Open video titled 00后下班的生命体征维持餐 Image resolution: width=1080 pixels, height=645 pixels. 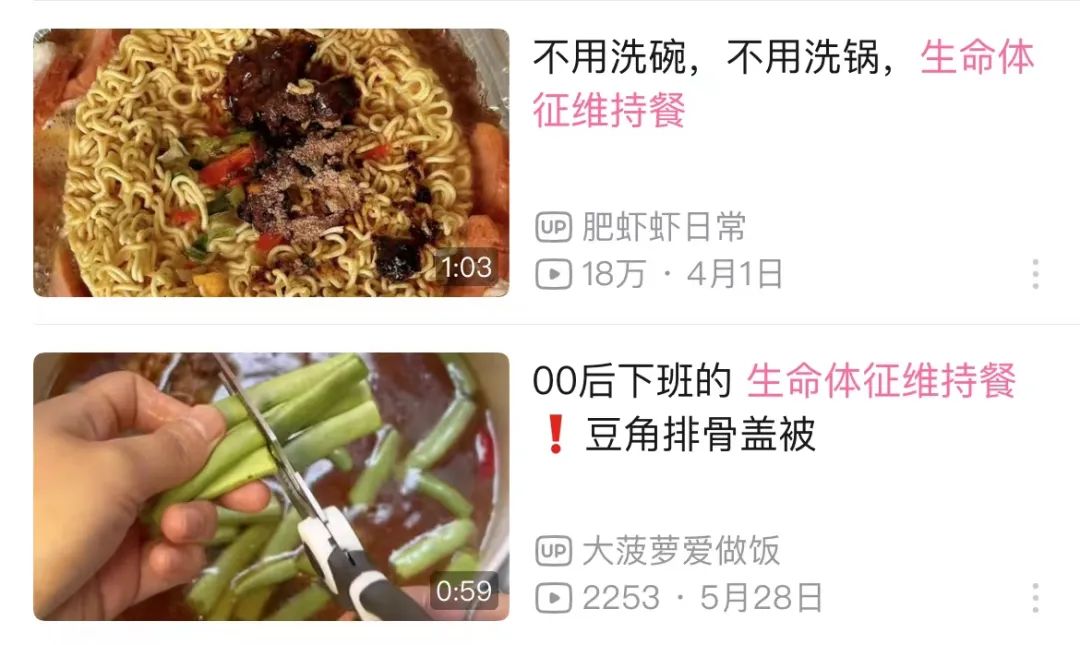pyautogui.click(x=774, y=407)
